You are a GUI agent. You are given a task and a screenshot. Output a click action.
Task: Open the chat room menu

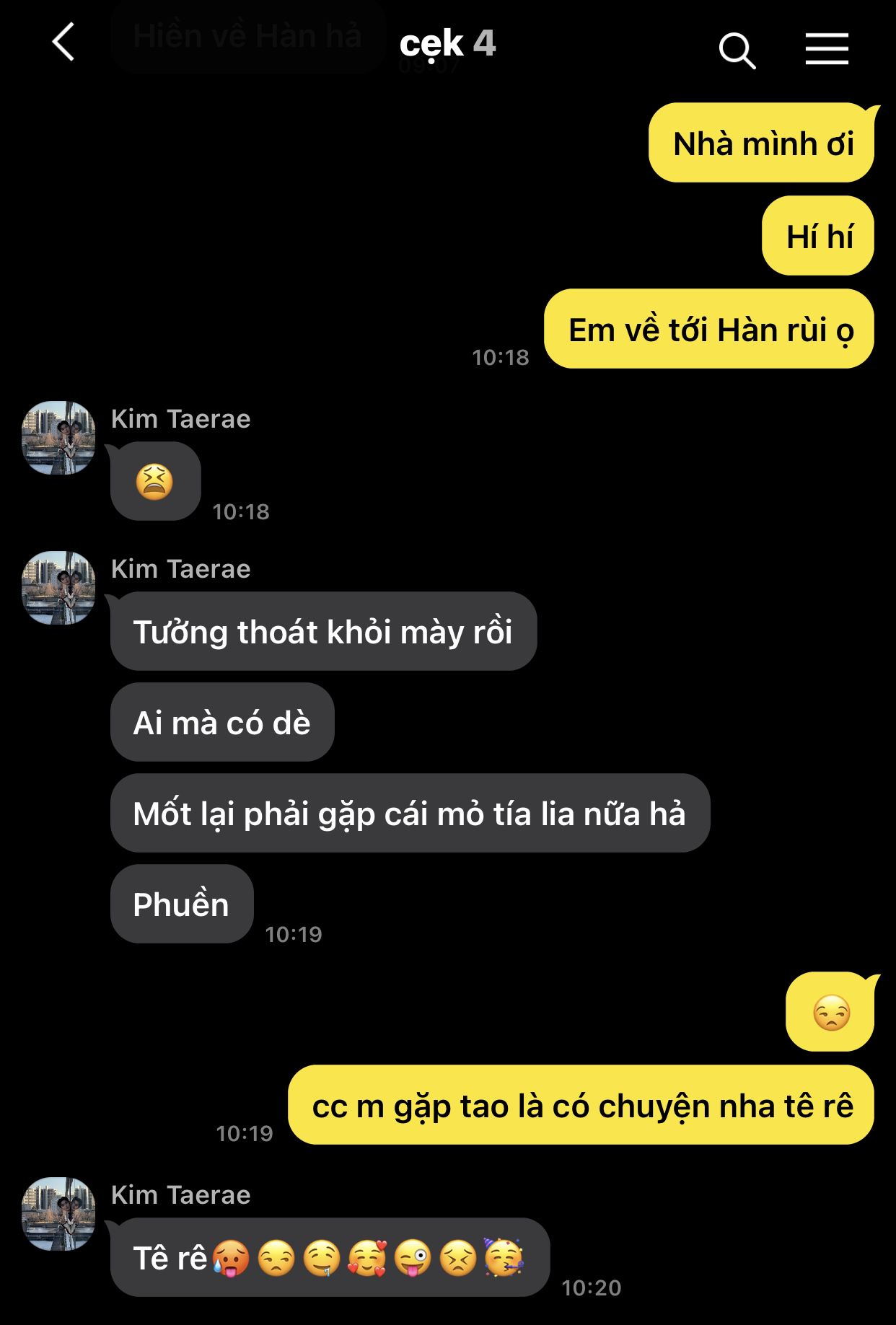tap(827, 49)
